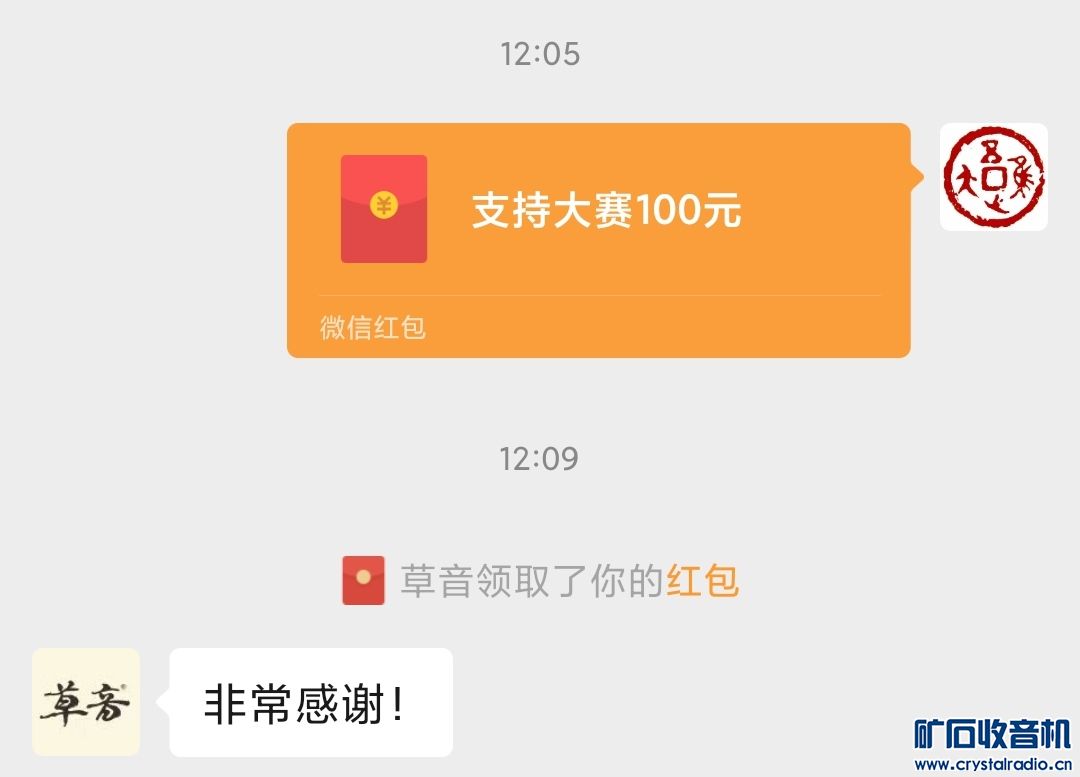Open the sender's red seal avatar
The image size is (1080, 777).
coord(993,177)
